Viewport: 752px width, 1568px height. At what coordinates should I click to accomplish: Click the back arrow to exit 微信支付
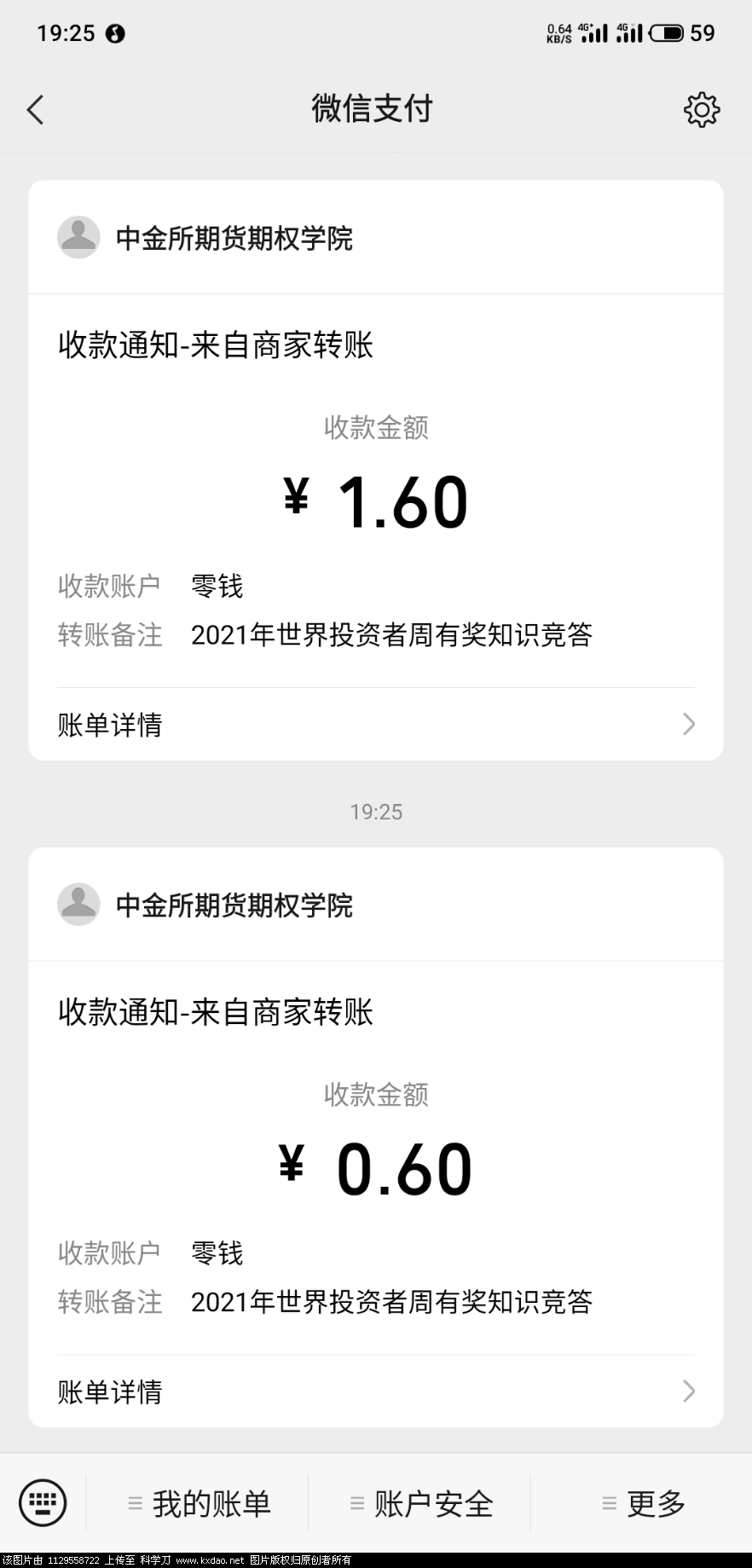(36, 109)
